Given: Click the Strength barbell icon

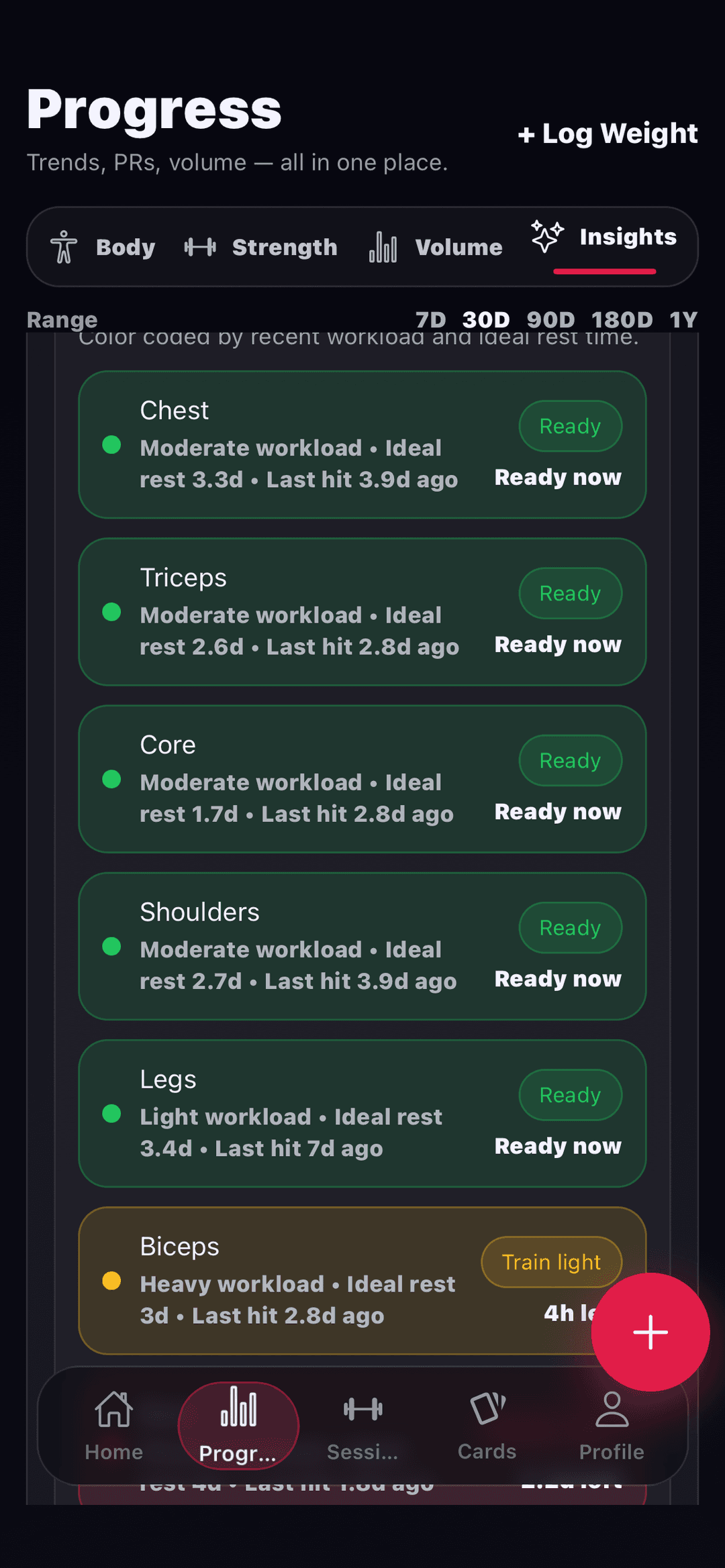Looking at the screenshot, I should (199, 247).
